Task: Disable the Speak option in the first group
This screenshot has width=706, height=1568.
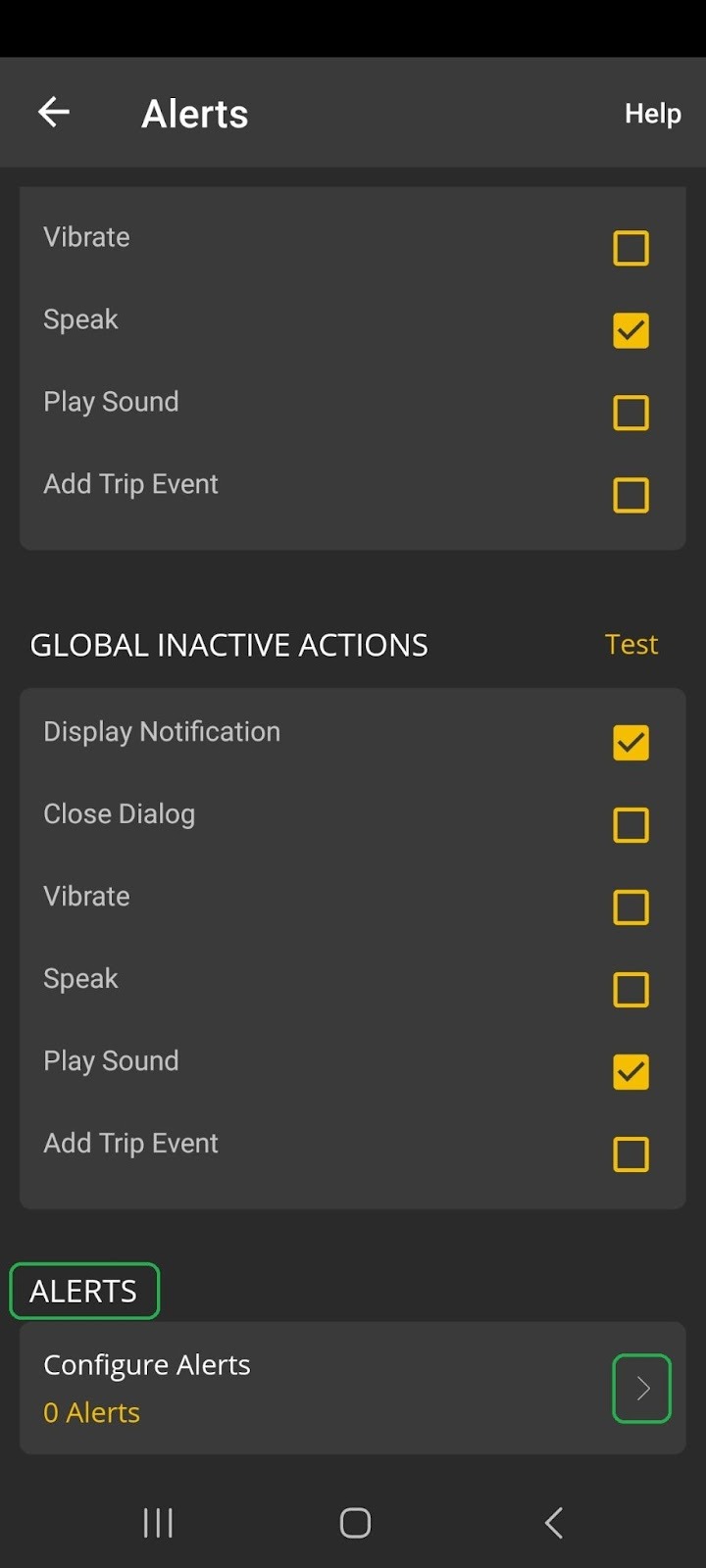Action: 630,330
